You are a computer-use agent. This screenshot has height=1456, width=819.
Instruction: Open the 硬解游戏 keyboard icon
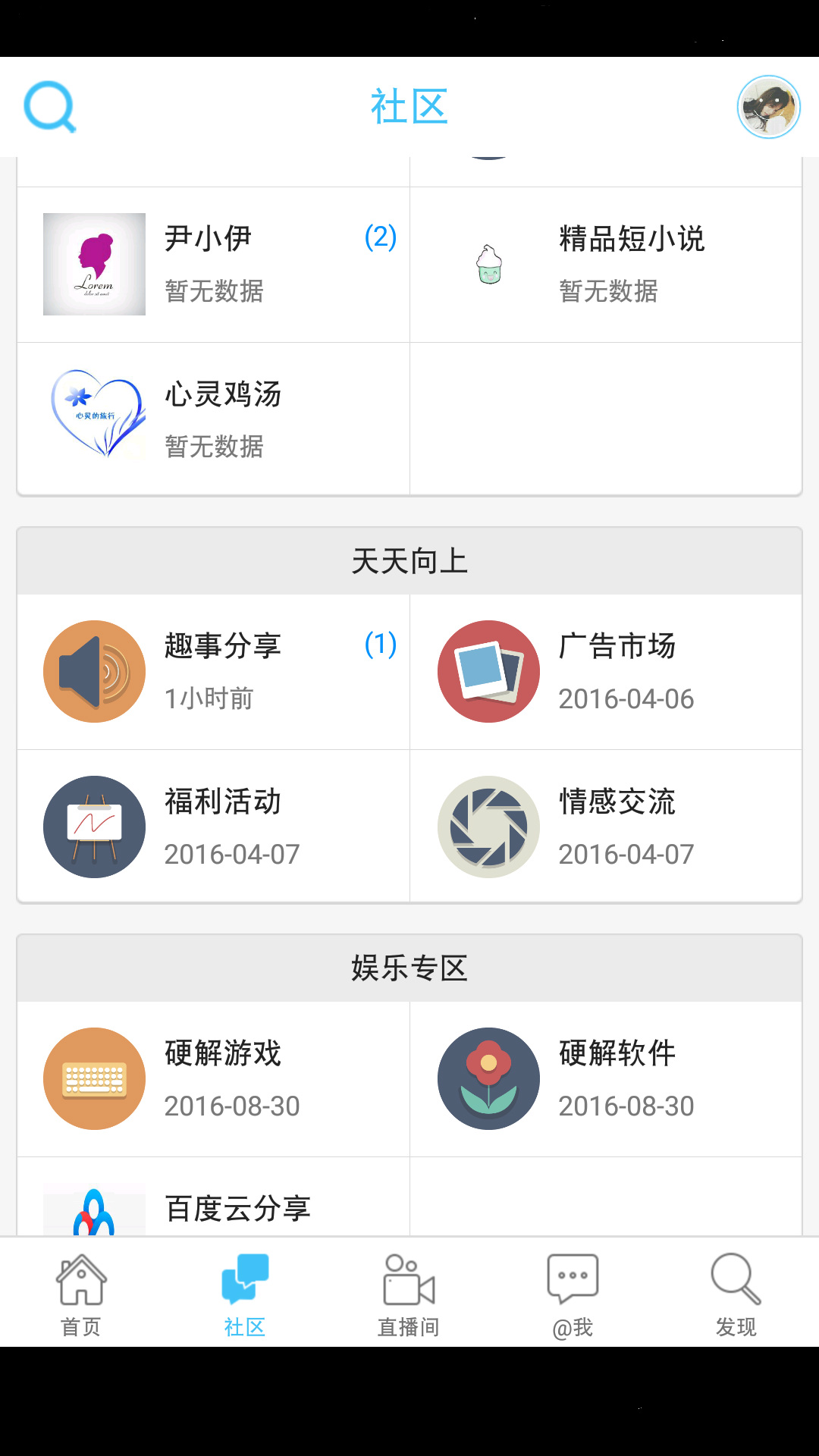point(93,1078)
